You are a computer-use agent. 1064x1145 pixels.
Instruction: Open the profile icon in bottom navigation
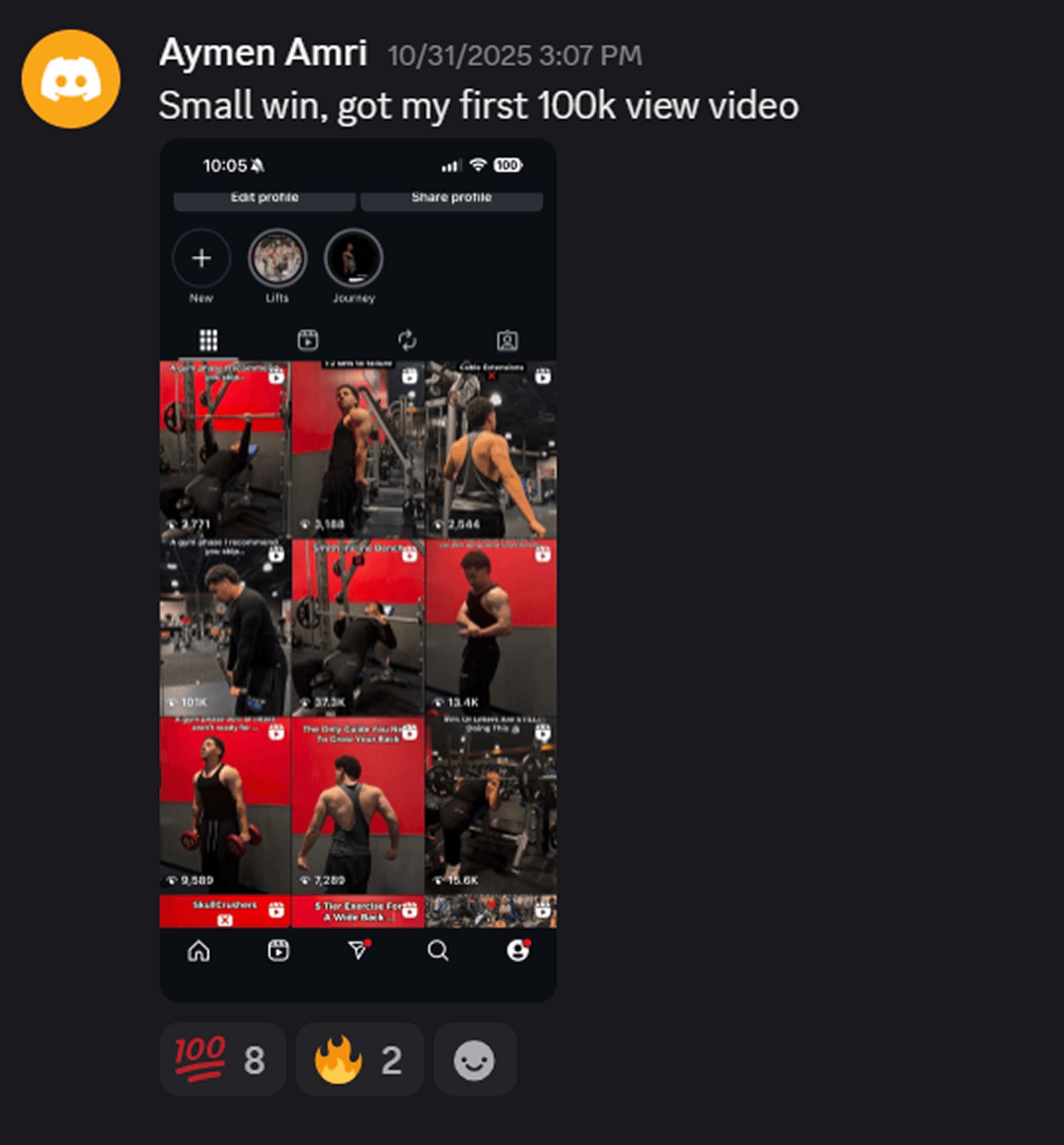pyautogui.click(x=517, y=952)
